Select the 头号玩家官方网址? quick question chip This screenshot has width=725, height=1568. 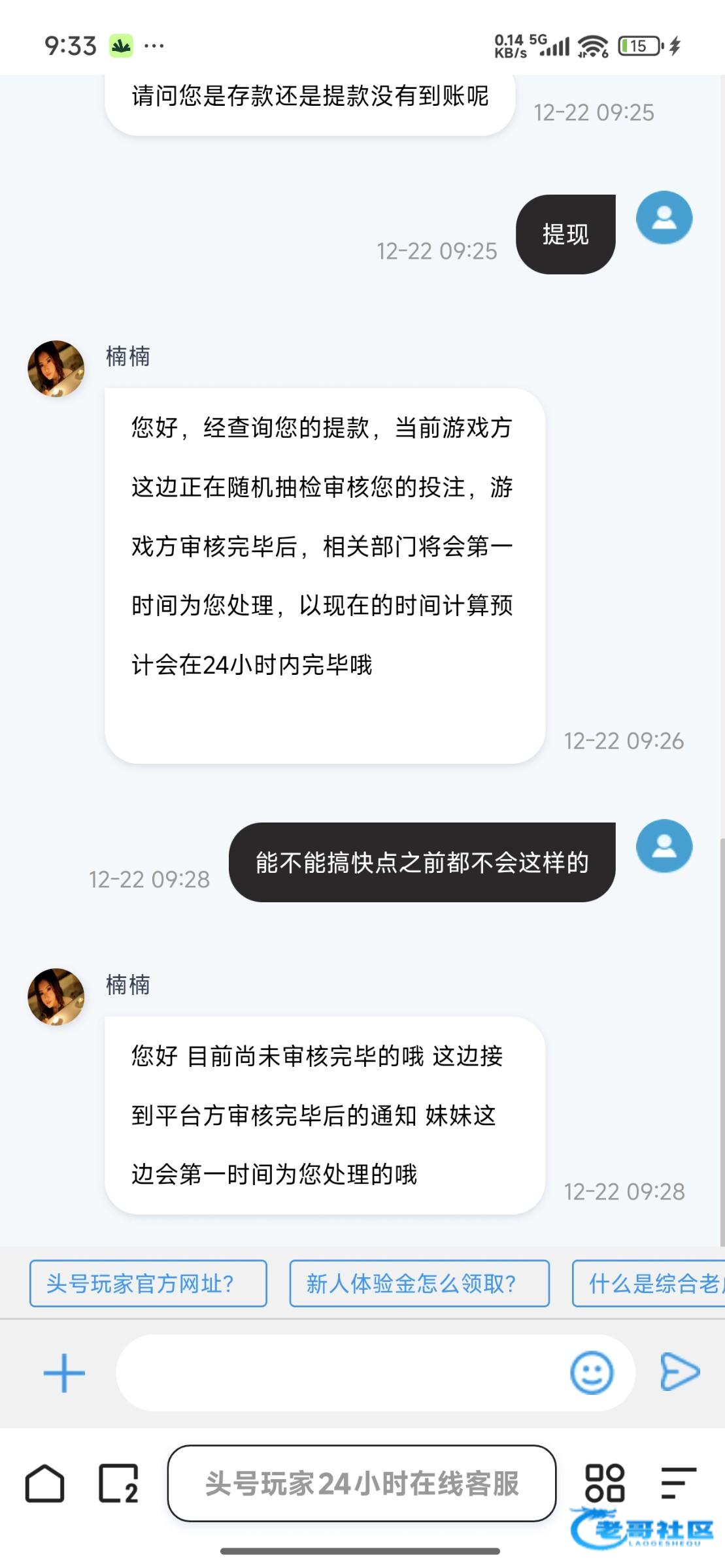pos(148,1283)
